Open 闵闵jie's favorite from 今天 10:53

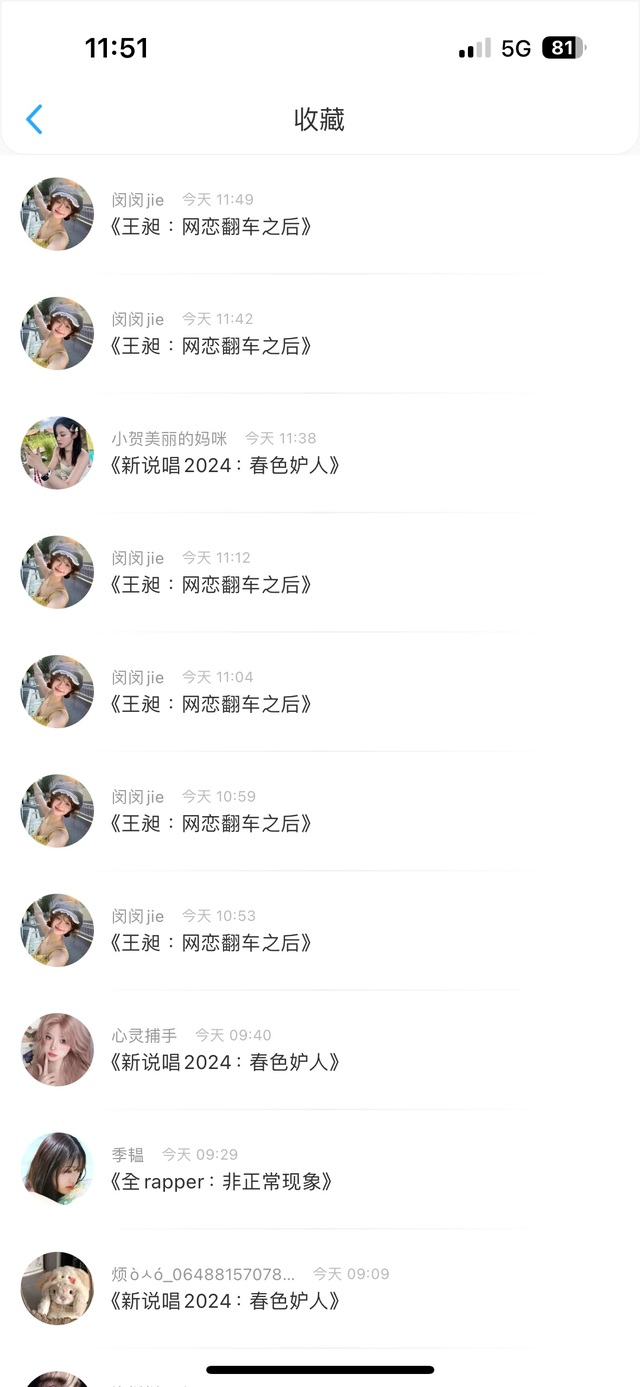(320, 930)
